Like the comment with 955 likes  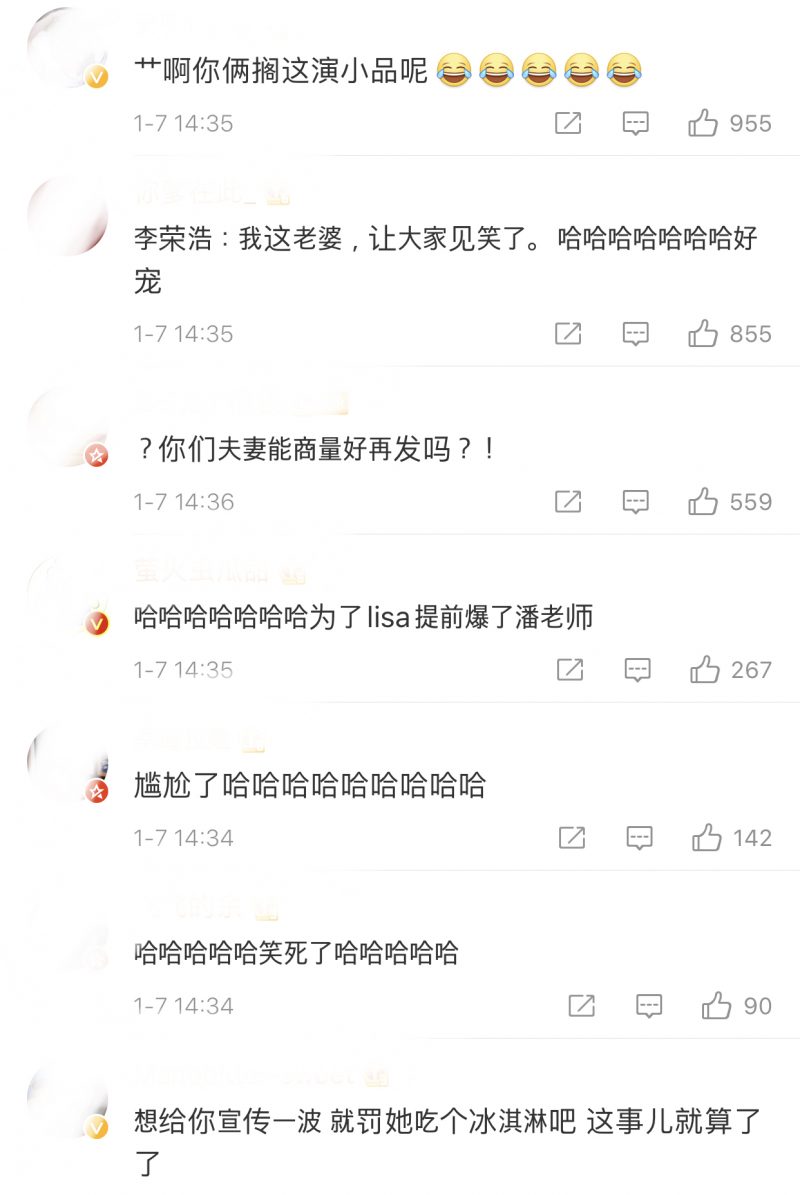pyautogui.click(x=703, y=123)
